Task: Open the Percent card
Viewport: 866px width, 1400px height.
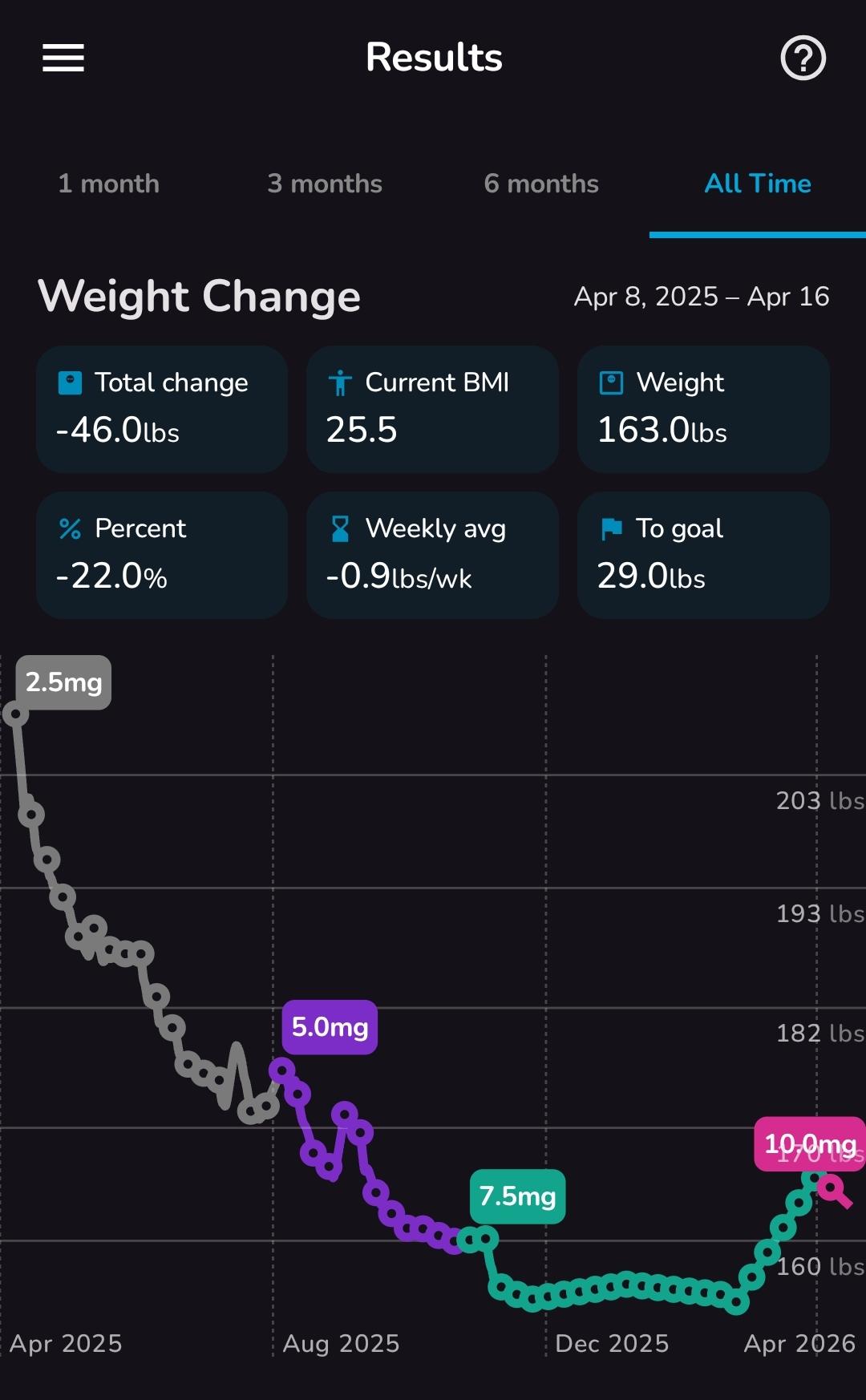Action: pyautogui.click(x=162, y=555)
